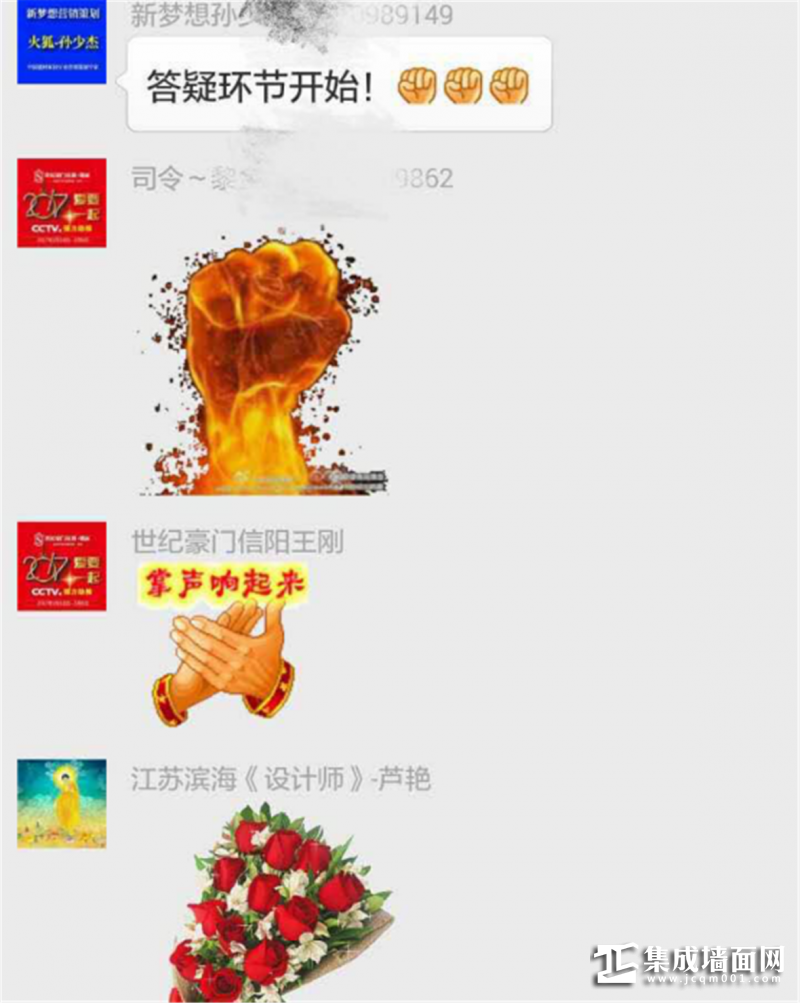View the avatar of 司令~黎
The width and height of the screenshot is (800, 1003).
click(x=61, y=203)
